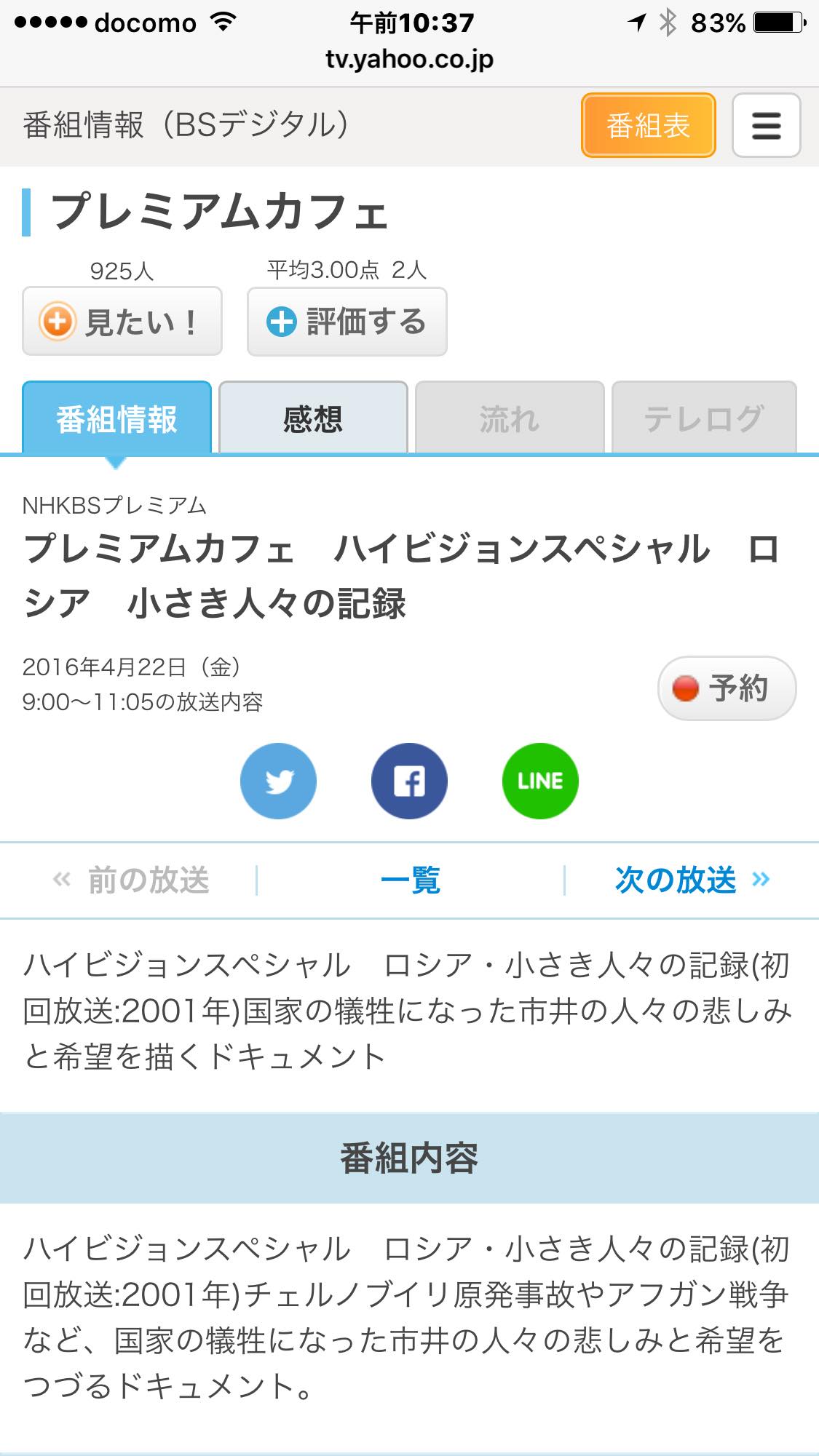Image resolution: width=819 pixels, height=1456 pixels.
Task: Open the テレログ tab
Action: (704, 418)
